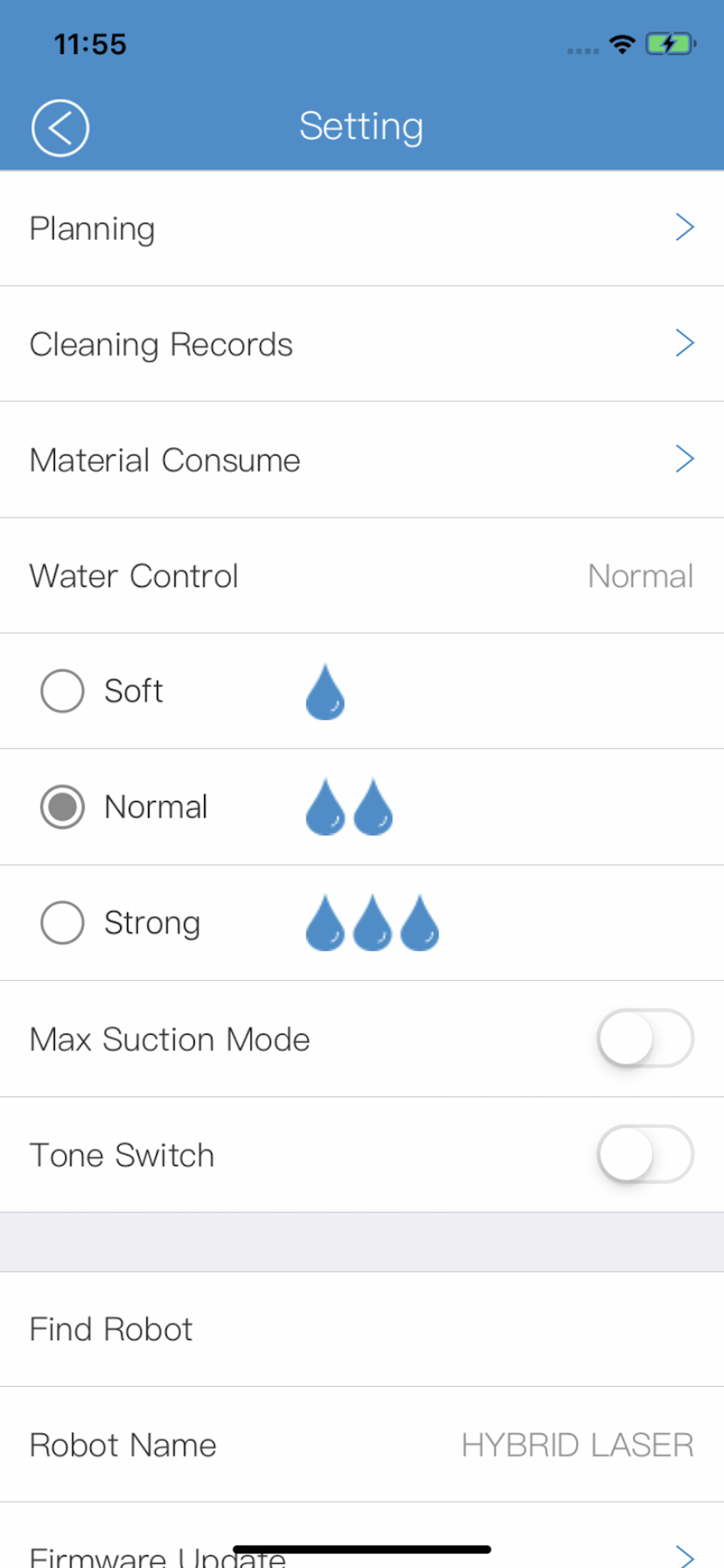Go back using the circled arrow
724x1568 pixels.
pyautogui.click(x=60, y=128)
